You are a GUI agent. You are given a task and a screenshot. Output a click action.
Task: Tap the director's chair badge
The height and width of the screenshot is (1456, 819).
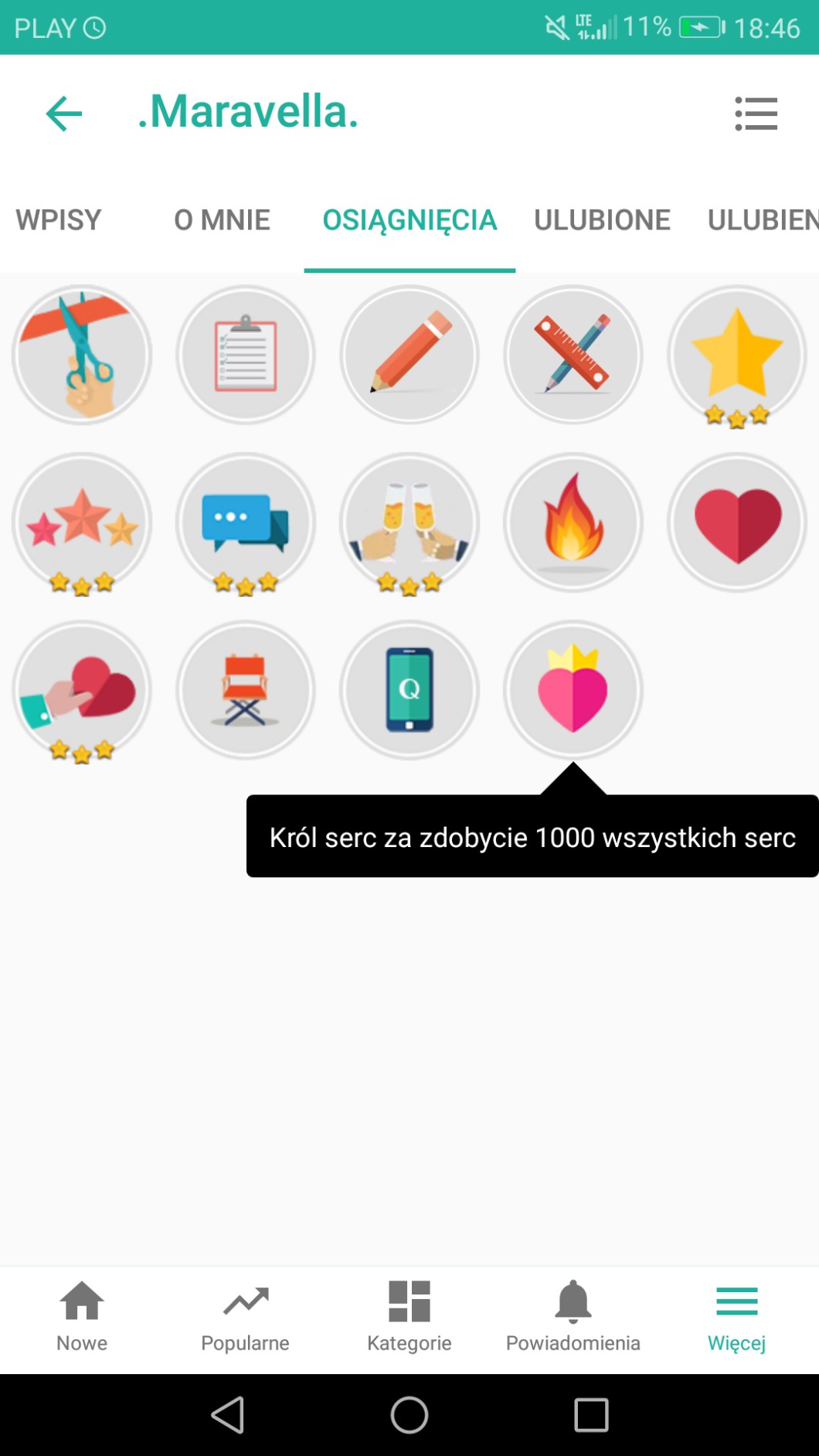pyautogui.click(x=246, y=690)
